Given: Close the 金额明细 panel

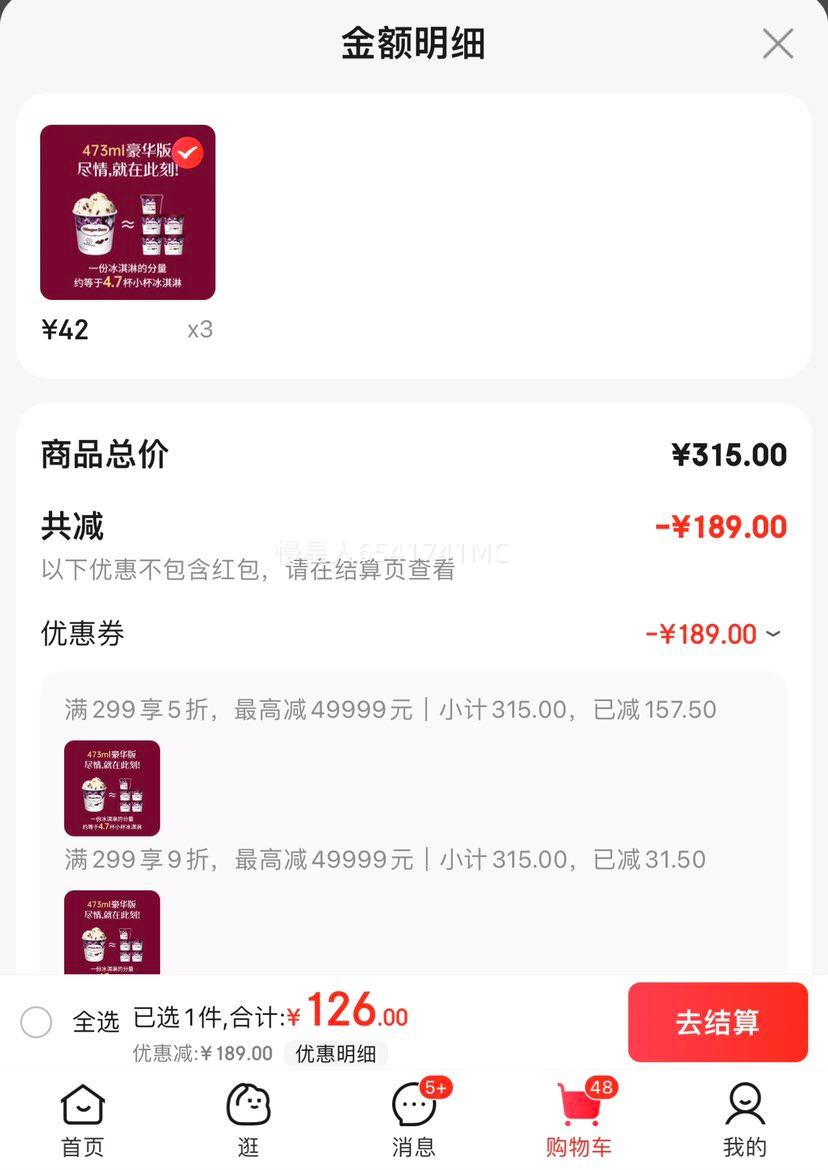Looking at the screenshot, I should point(777,44).
